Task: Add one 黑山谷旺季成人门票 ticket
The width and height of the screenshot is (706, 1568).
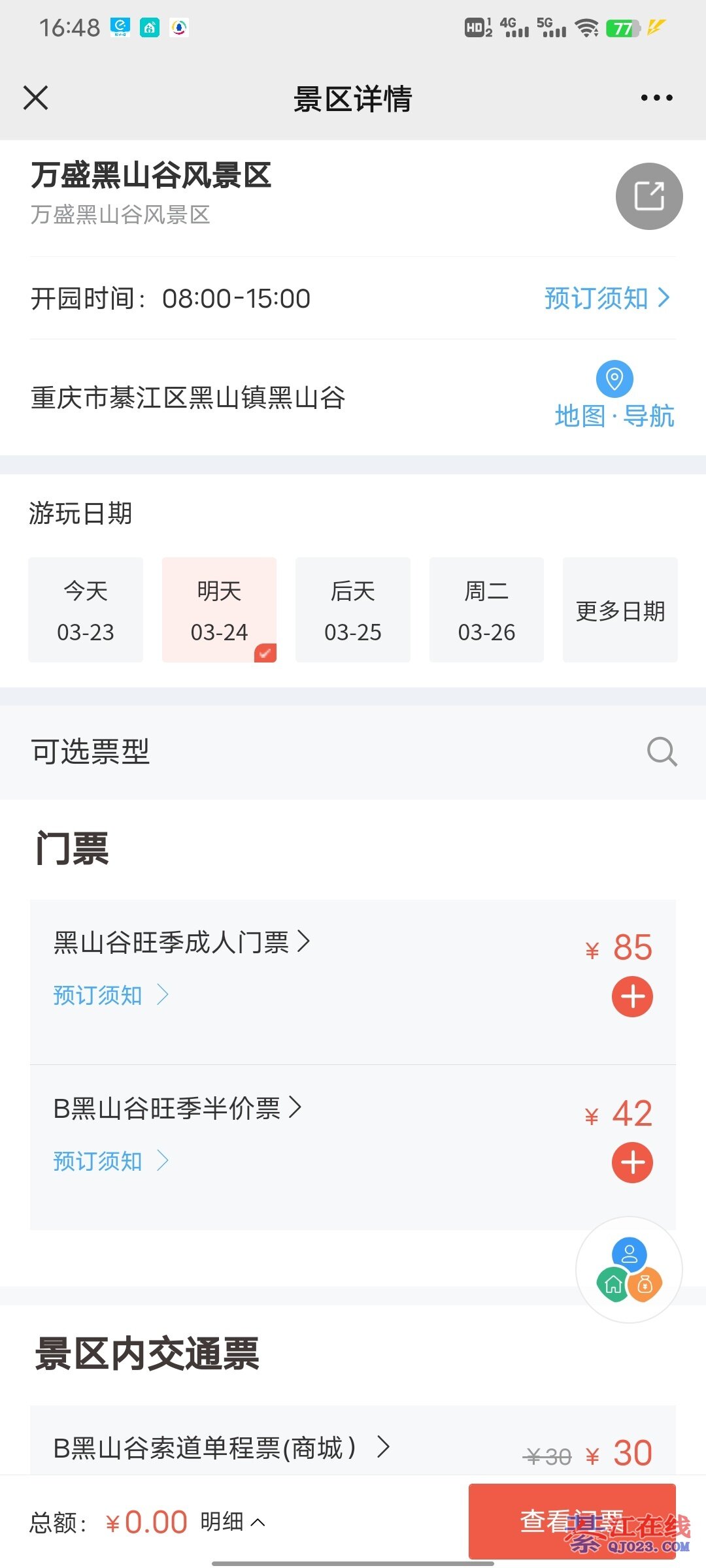Action: coord(632,997)
